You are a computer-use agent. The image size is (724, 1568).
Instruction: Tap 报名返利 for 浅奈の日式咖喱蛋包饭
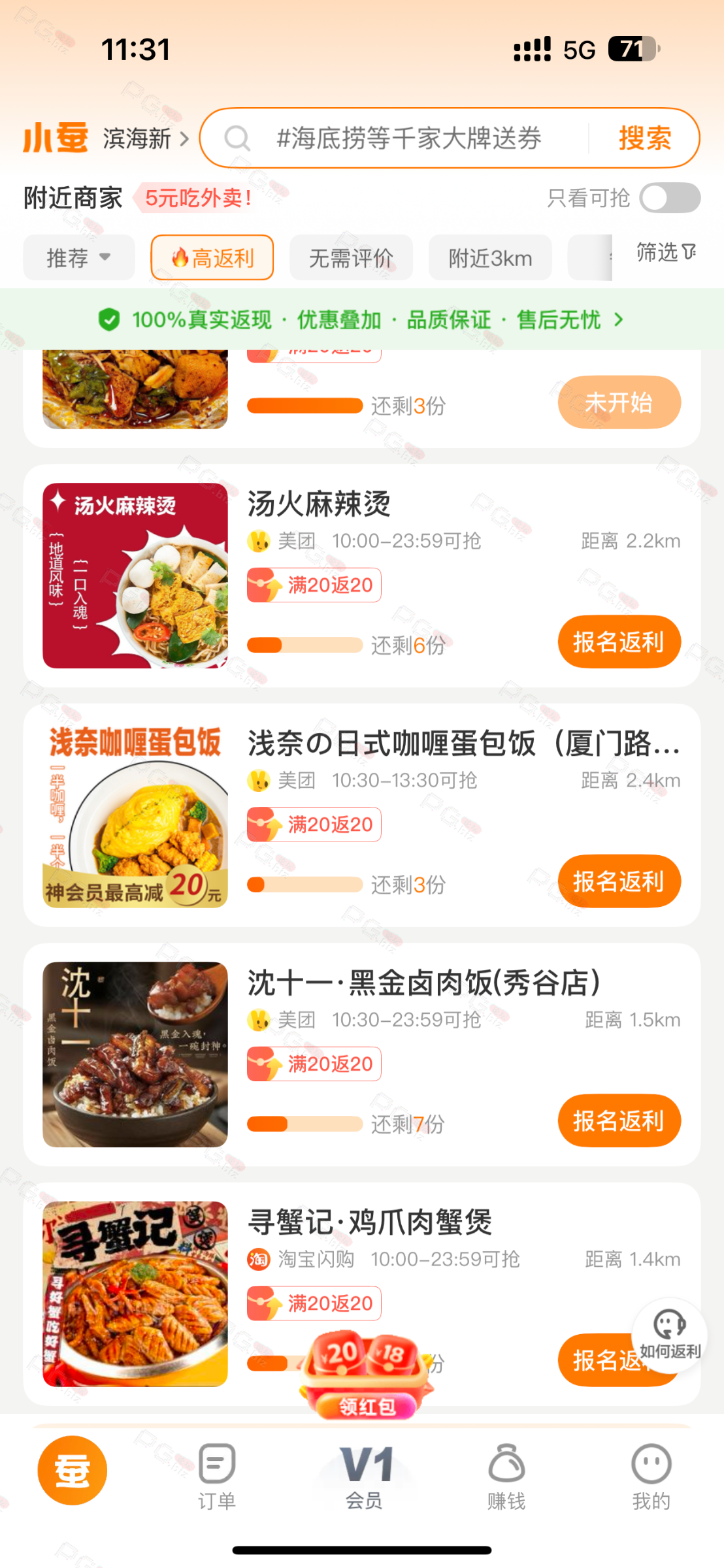[619, 881]
